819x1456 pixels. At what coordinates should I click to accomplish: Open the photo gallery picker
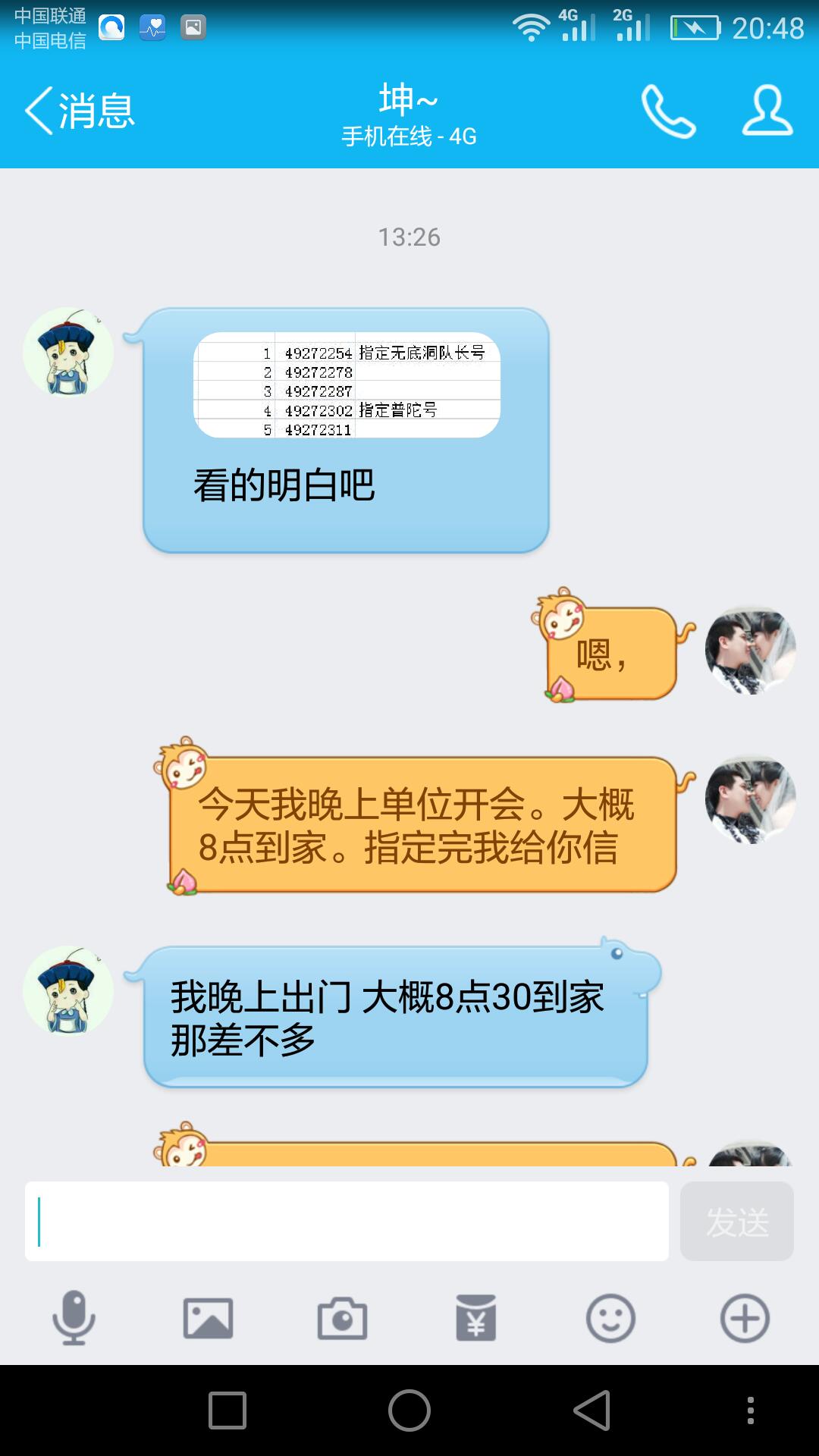point(208,1318)
